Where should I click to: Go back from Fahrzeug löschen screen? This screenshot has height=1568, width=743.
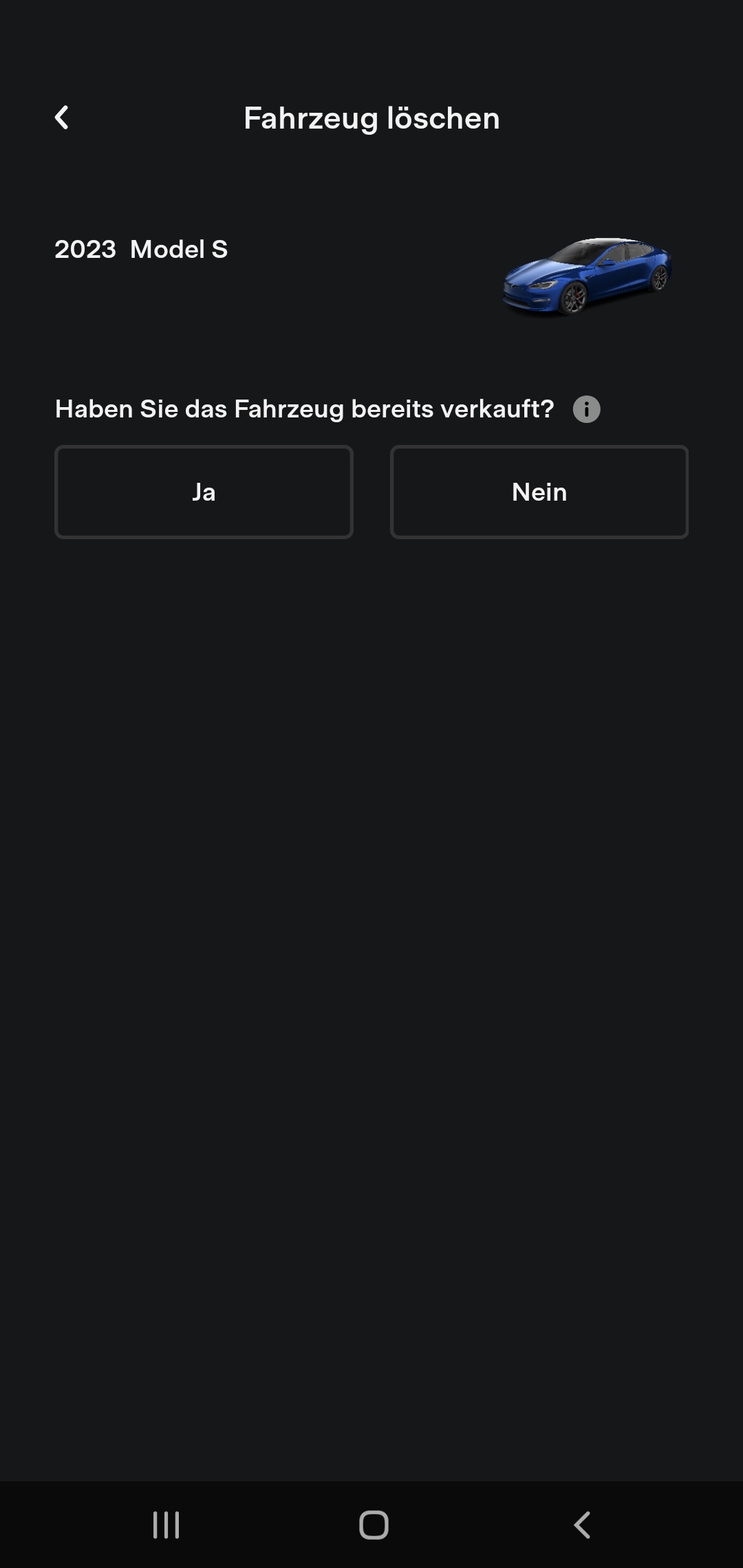click(62, 118)
